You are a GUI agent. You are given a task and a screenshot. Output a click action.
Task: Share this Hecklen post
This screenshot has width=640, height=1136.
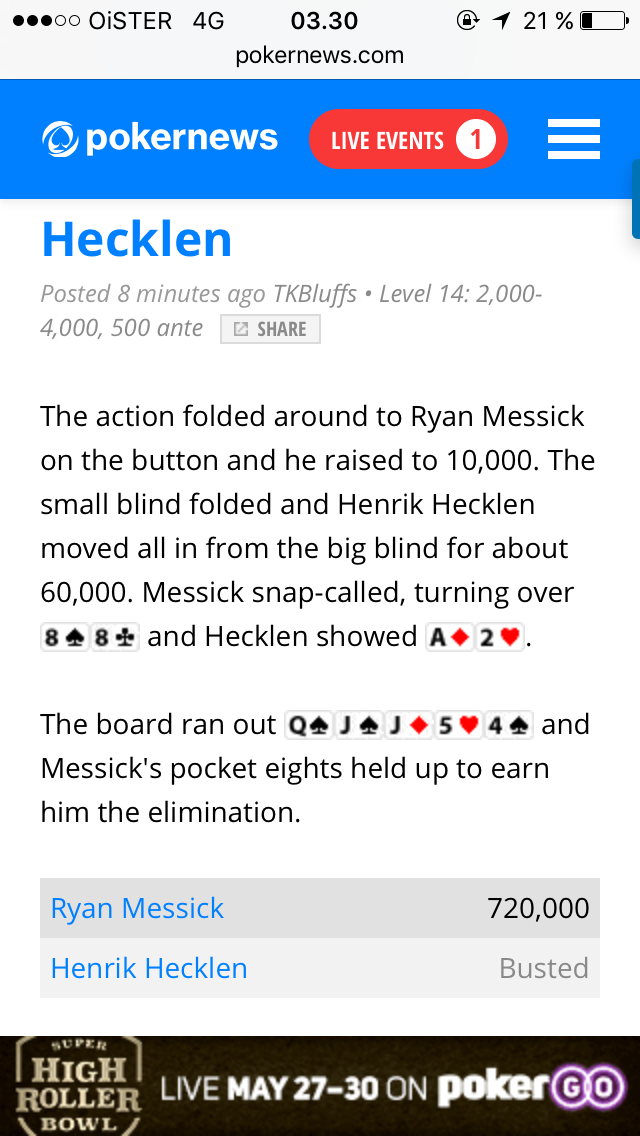[x=270, y=329]
